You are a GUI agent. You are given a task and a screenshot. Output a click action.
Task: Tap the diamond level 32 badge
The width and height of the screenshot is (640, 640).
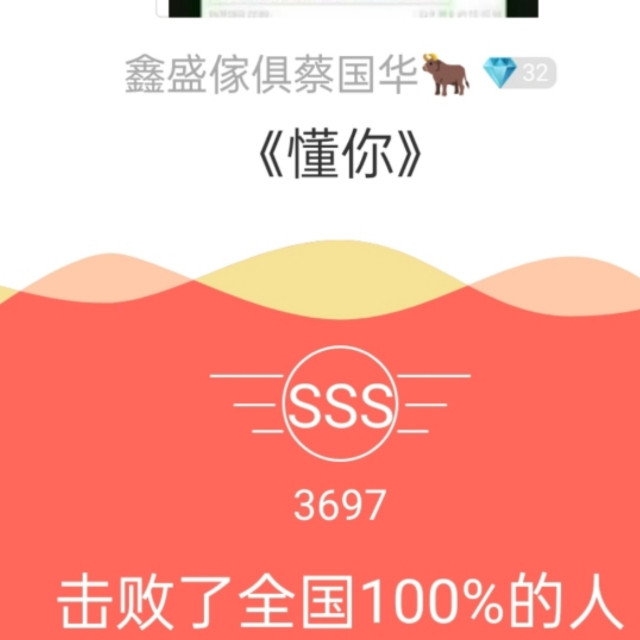click(519, 73)
